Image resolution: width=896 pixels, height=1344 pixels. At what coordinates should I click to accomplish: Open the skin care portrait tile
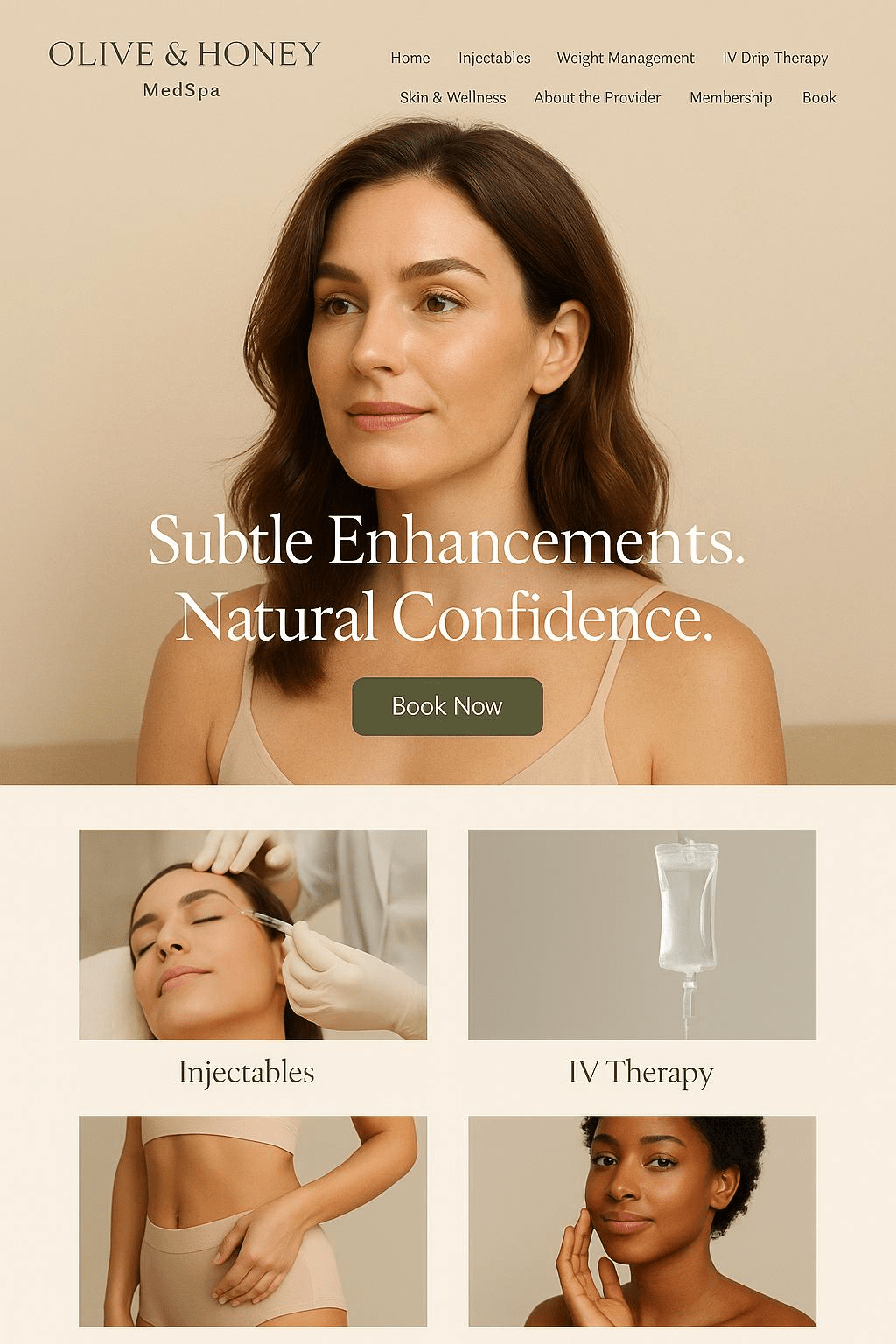pyautogui.click(x=642, y=1221)
